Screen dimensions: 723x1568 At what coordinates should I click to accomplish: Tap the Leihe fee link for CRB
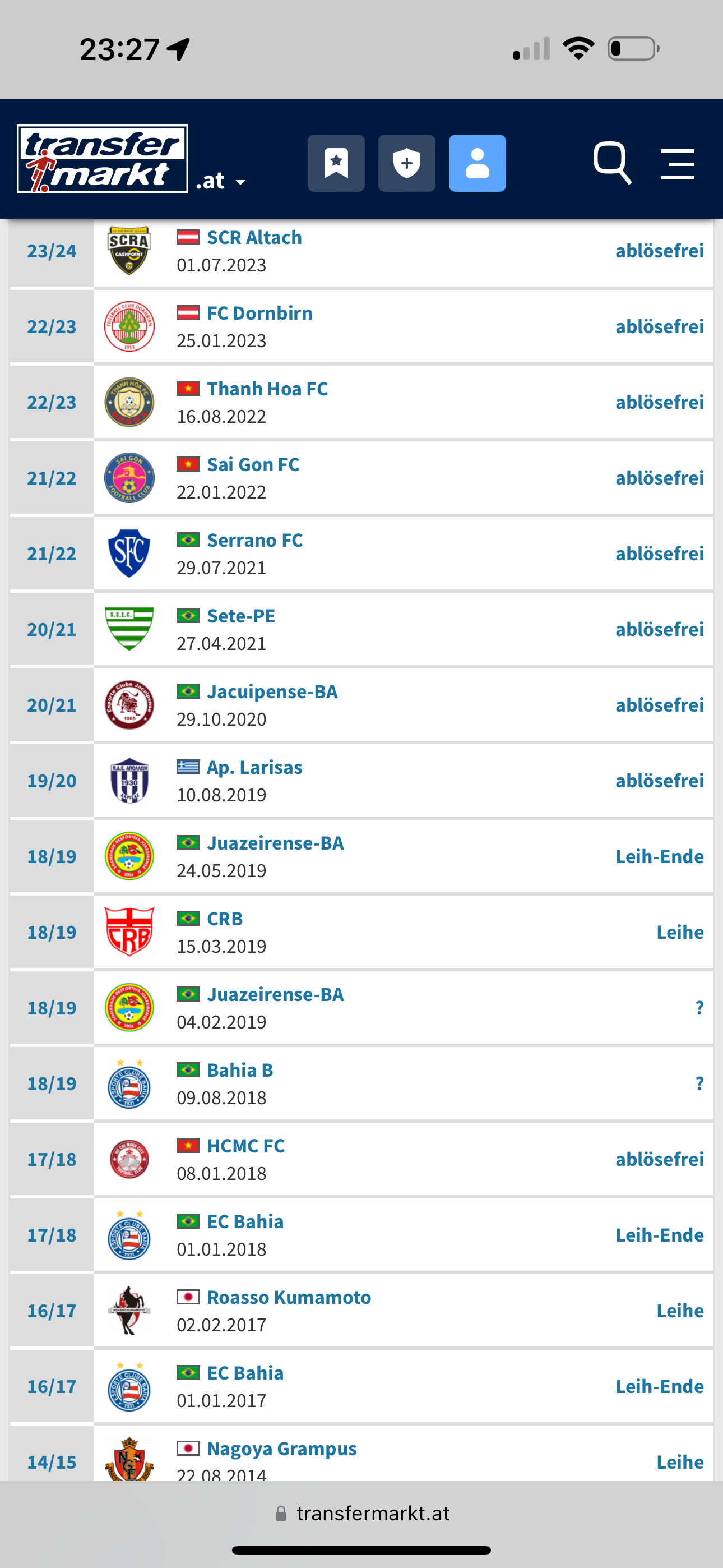(x=680, y=932)
